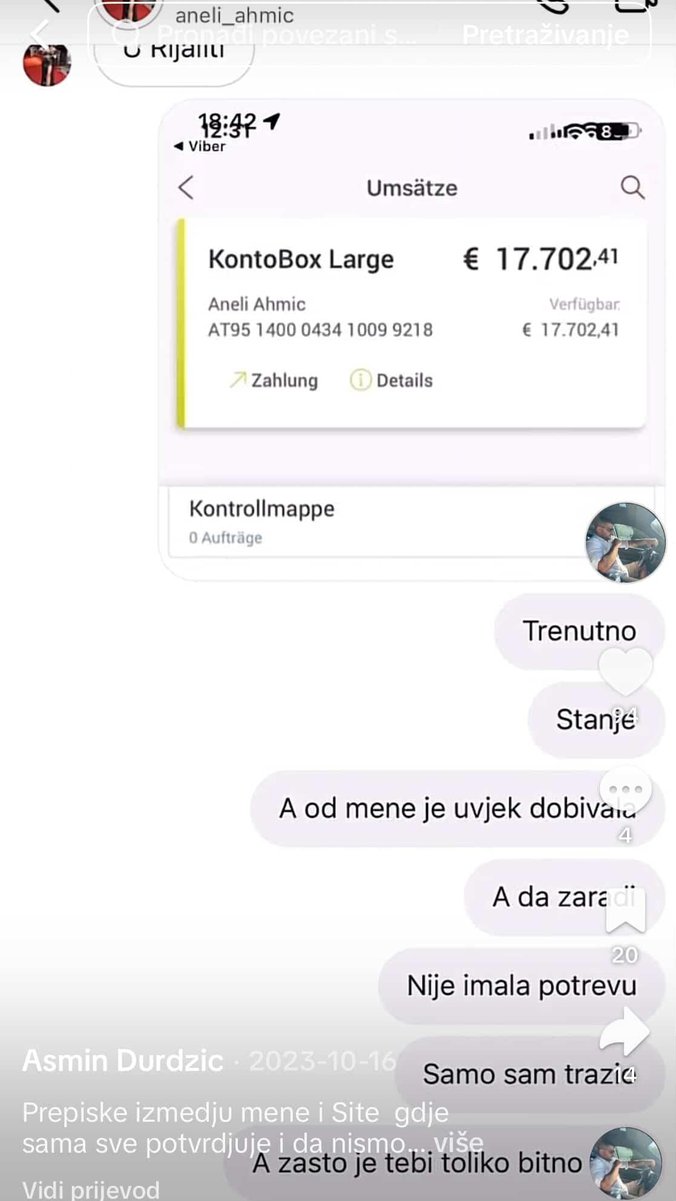Bookmark this video to favorites

click(626, 909)
